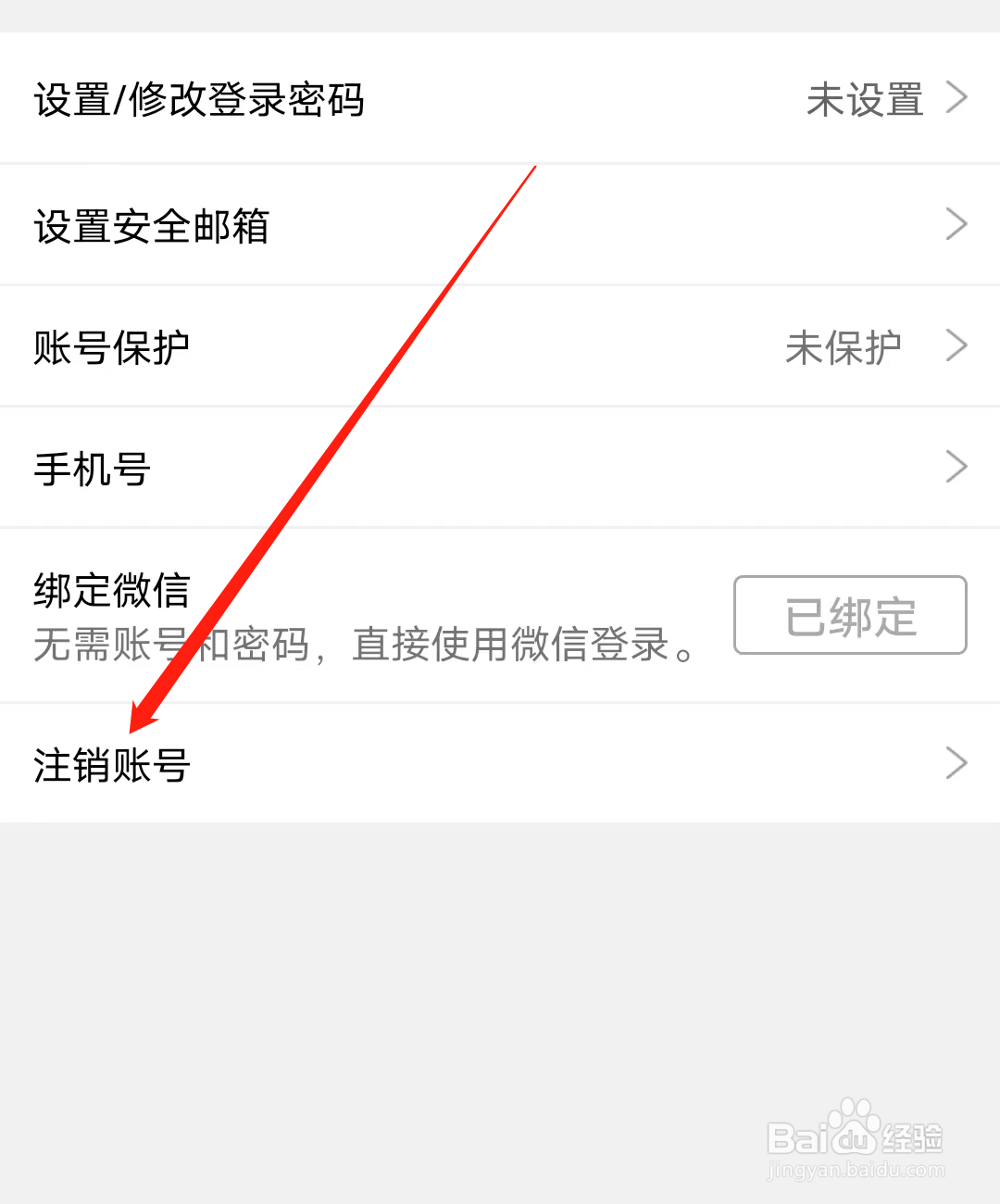Click the chevron beside 设置/修改登录密码
This screenshot has height=1204, width=1000.
tap(957, 97)
